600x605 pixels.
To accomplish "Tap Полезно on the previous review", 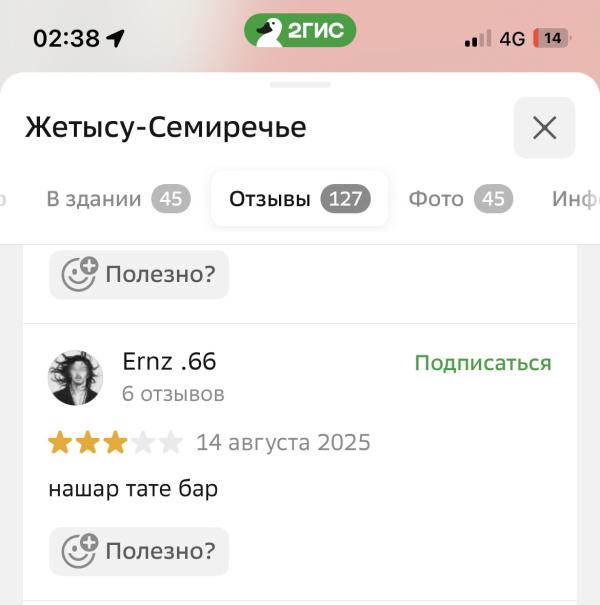I will tap(139, 274).
